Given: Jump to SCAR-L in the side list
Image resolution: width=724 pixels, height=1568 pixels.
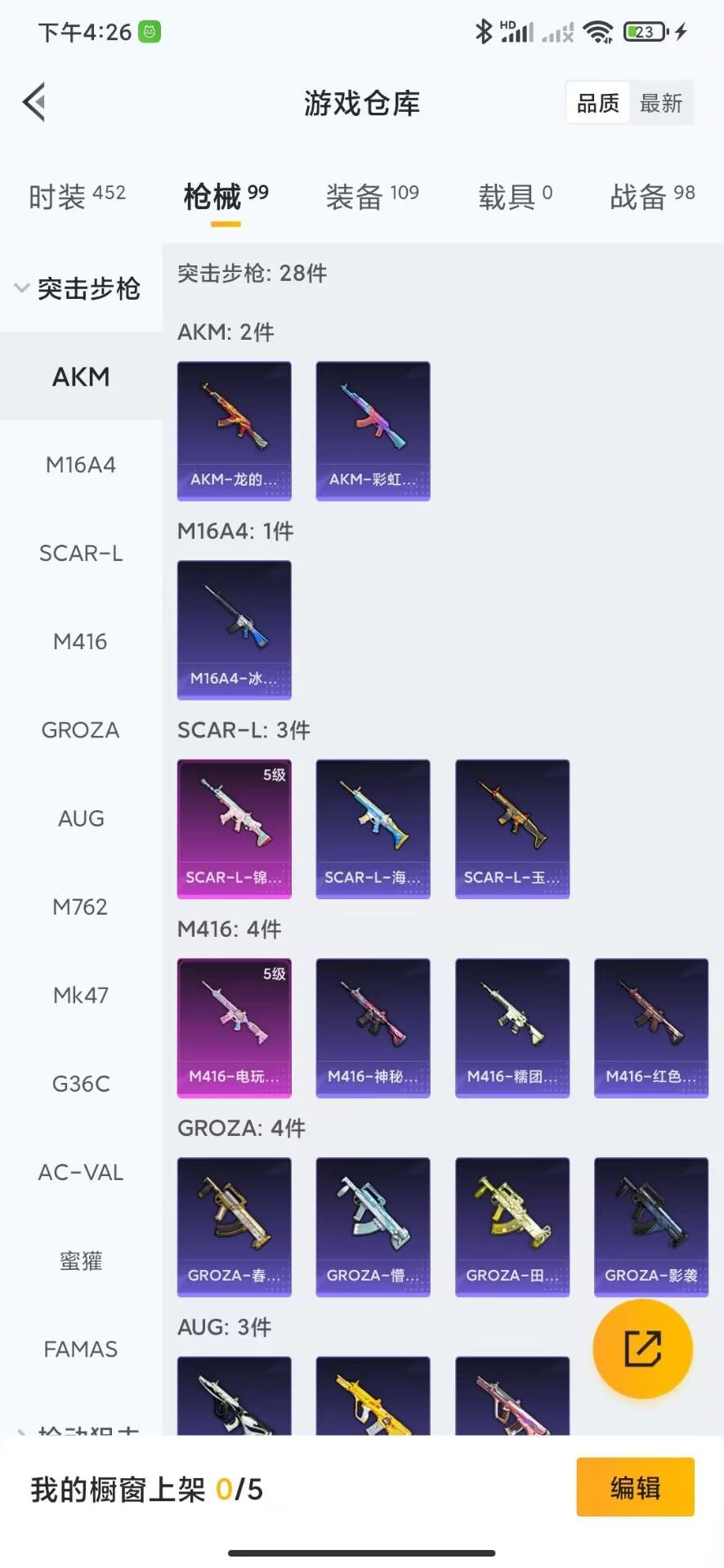Looking at the screenshot, I should click(80, 553).
